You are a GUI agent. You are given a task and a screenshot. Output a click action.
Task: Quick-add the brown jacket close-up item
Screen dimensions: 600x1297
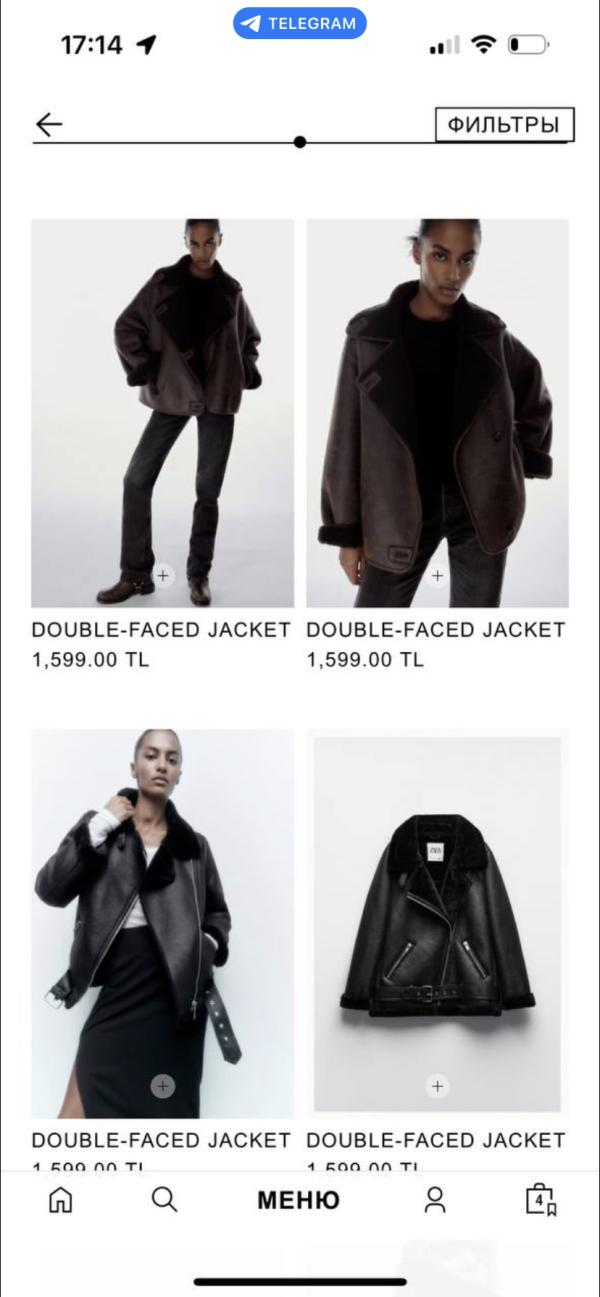coord(437,576)
